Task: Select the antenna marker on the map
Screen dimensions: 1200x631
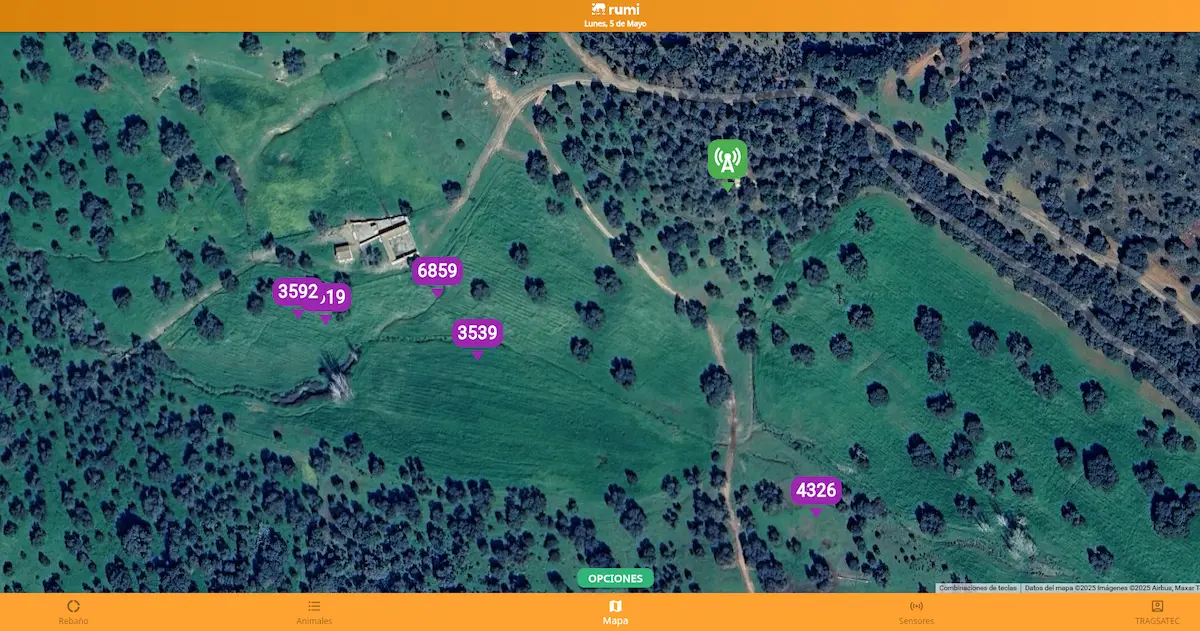Action: coord(727,160)
